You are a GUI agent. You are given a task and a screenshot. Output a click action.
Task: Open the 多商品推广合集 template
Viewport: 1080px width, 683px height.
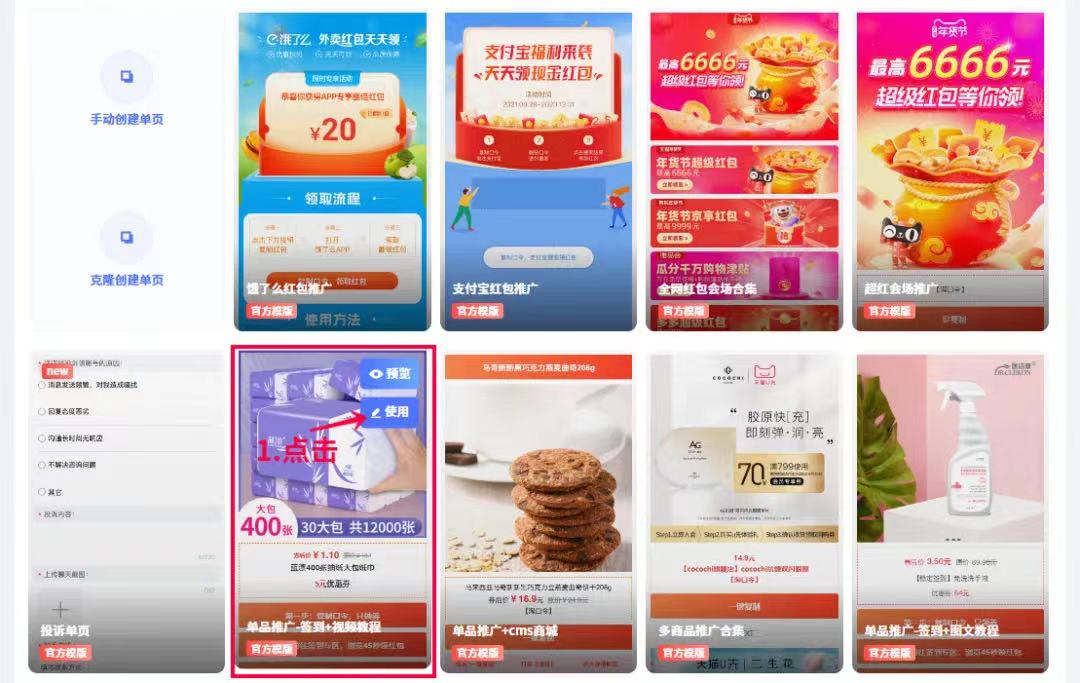click(744, 512)
